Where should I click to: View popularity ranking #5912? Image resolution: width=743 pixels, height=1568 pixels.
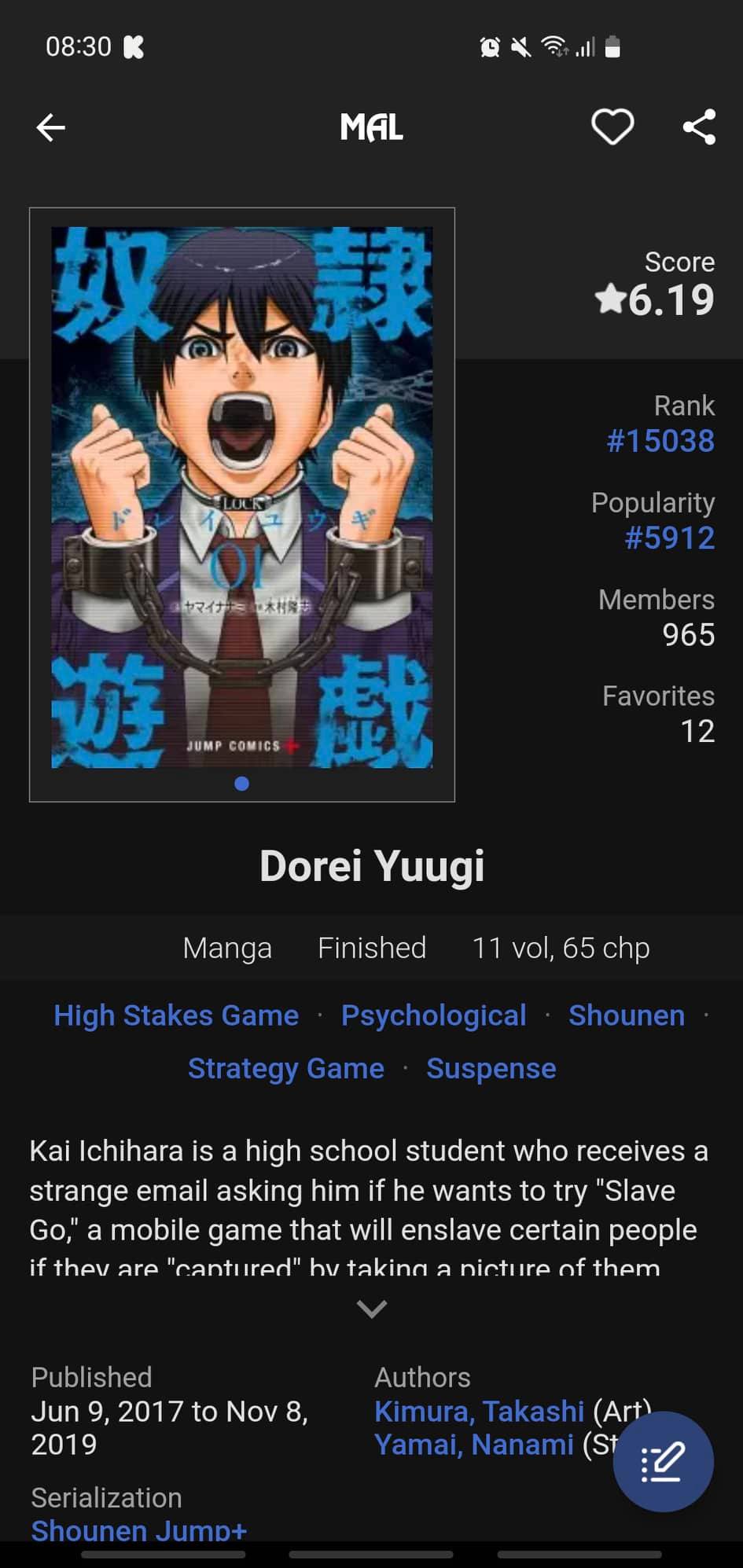click(669, 538)
